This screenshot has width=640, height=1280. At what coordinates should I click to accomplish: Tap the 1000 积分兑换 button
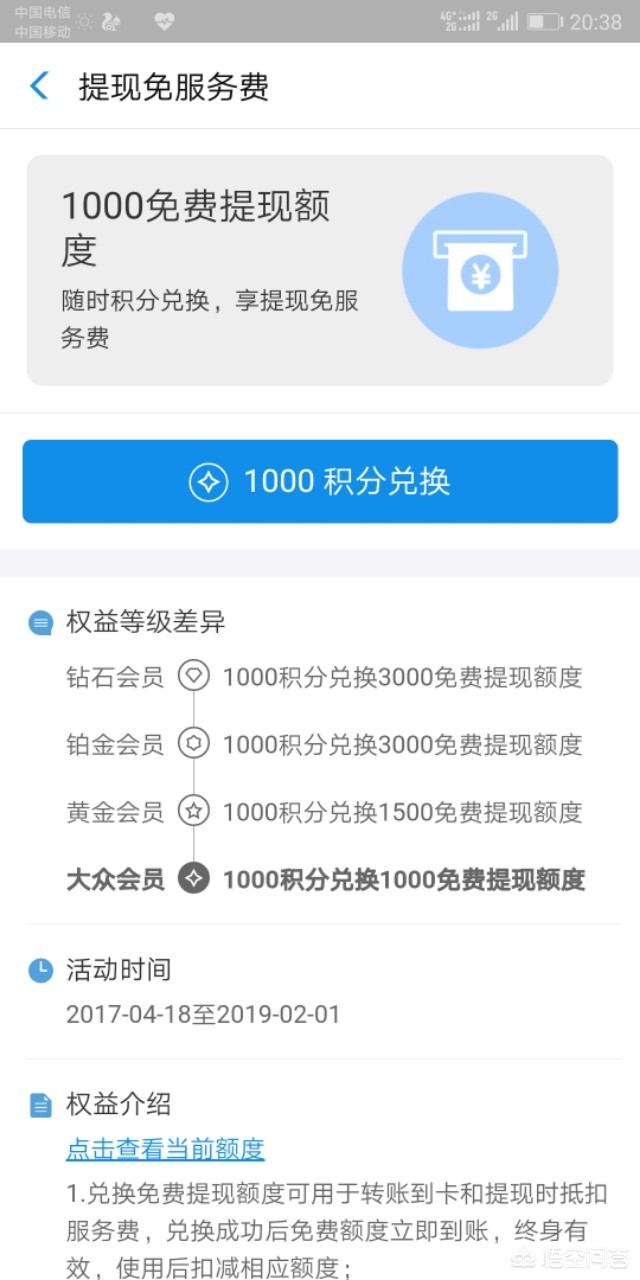[320, 481]
